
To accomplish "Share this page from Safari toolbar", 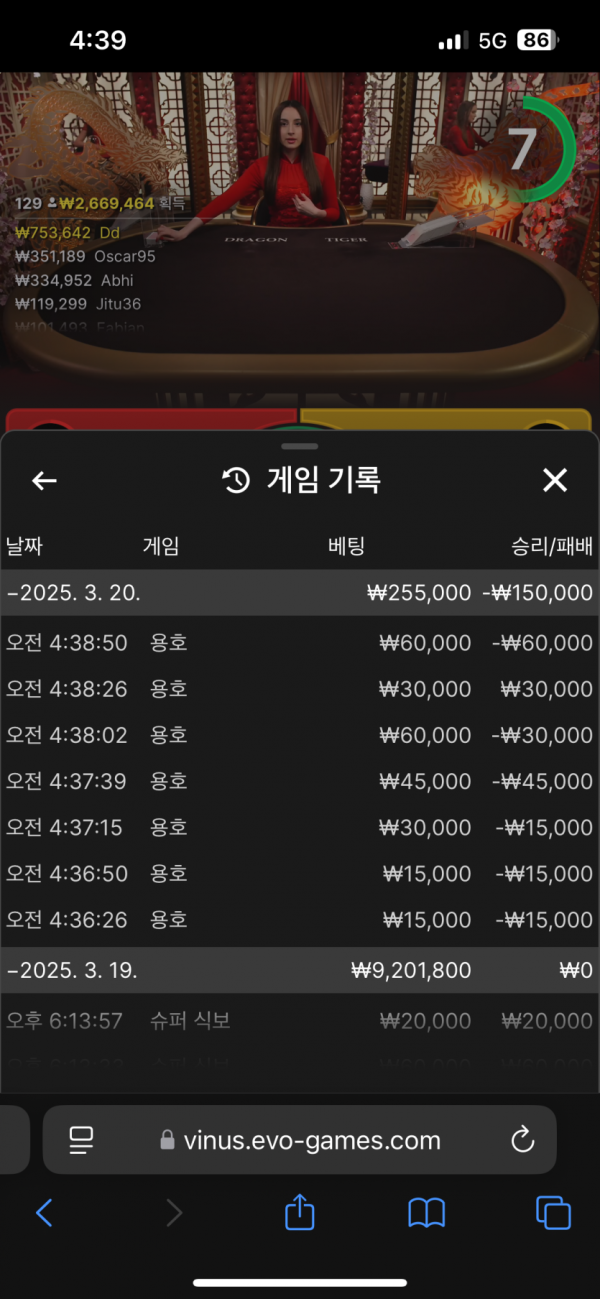I will coord(299,1214).
